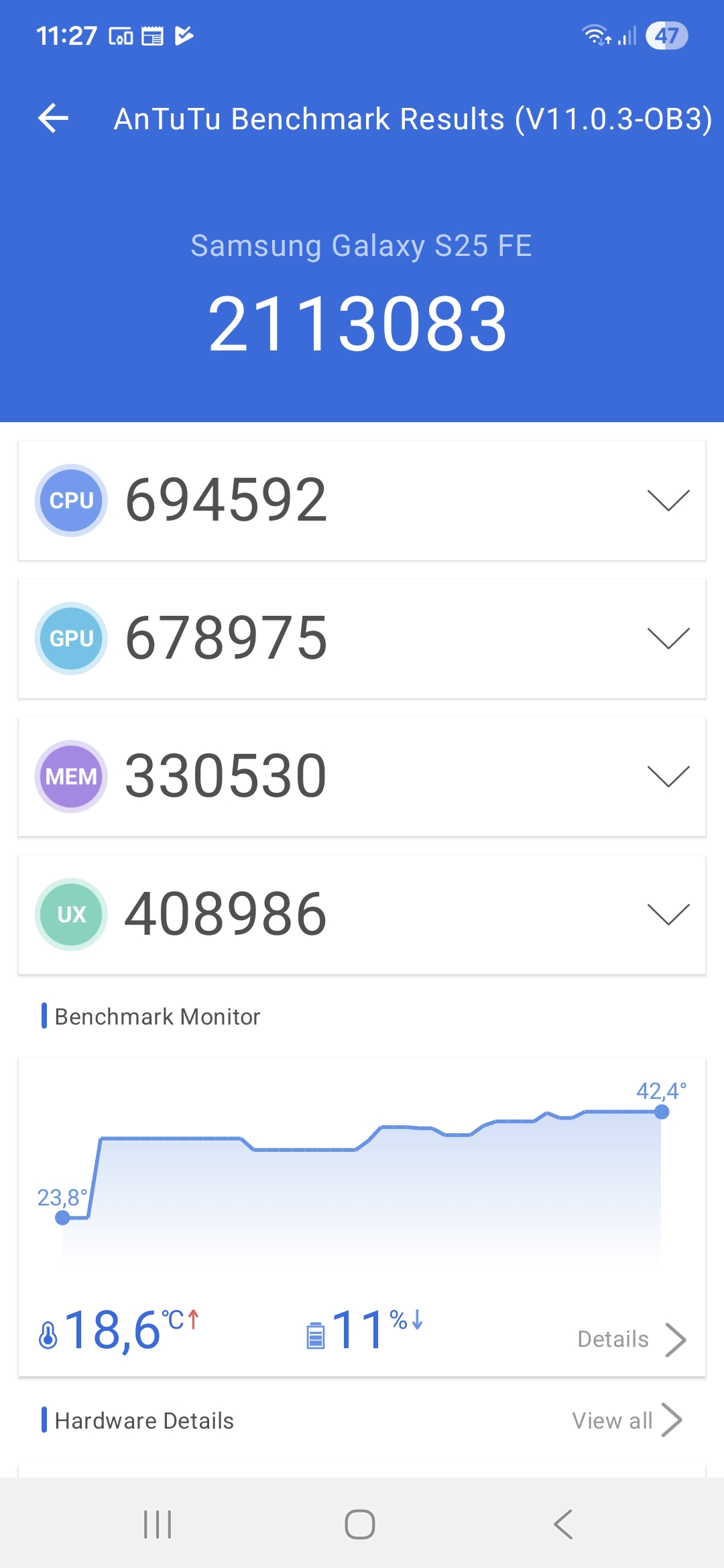This screenshot has height=1568, width=724.
Task: Expand the MEM score 330530 breakdown
Action: click(668, 777)
